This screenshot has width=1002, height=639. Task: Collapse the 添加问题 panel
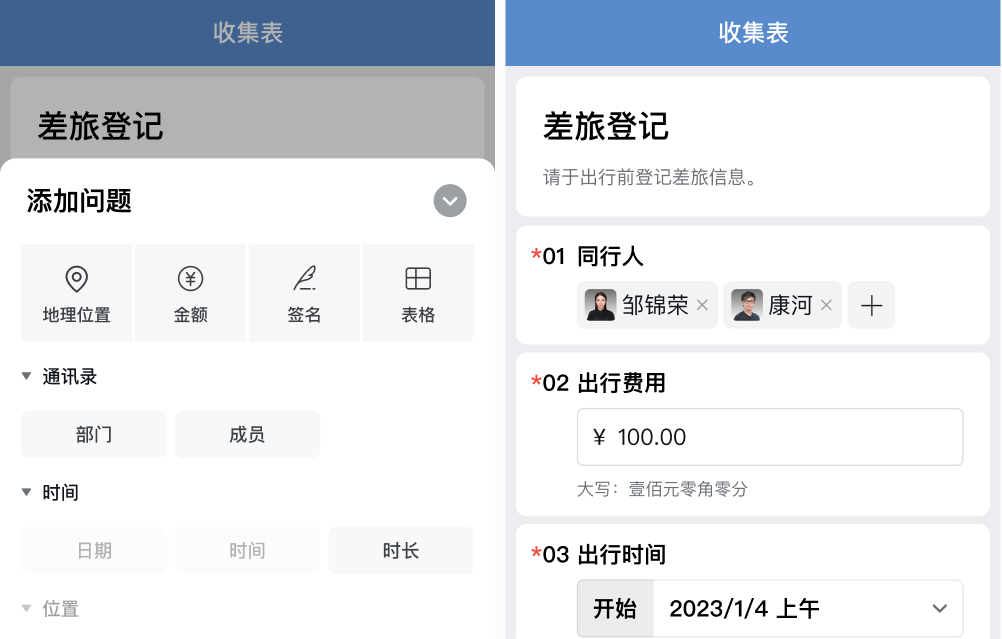(450, 201)
